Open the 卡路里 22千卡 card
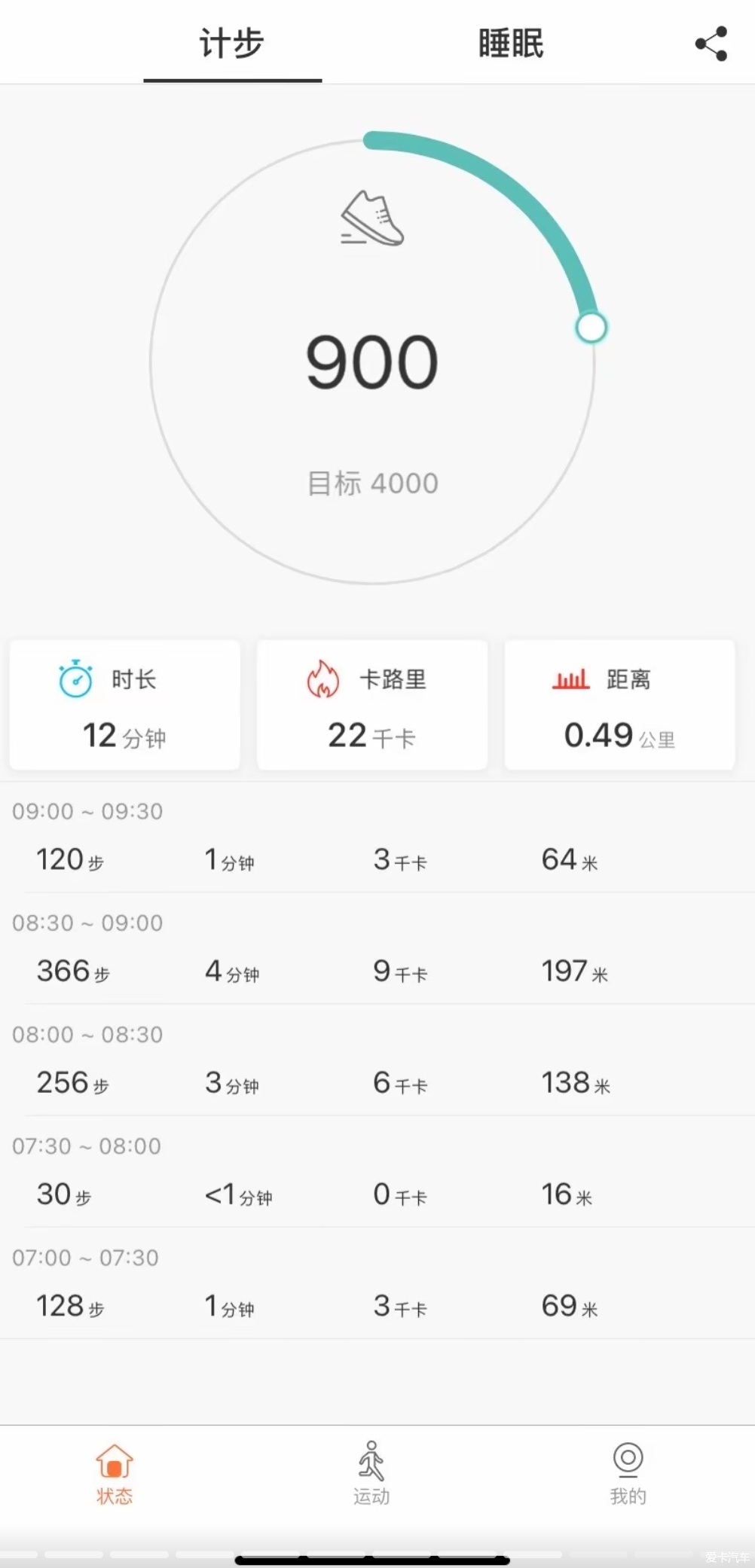 372,705
